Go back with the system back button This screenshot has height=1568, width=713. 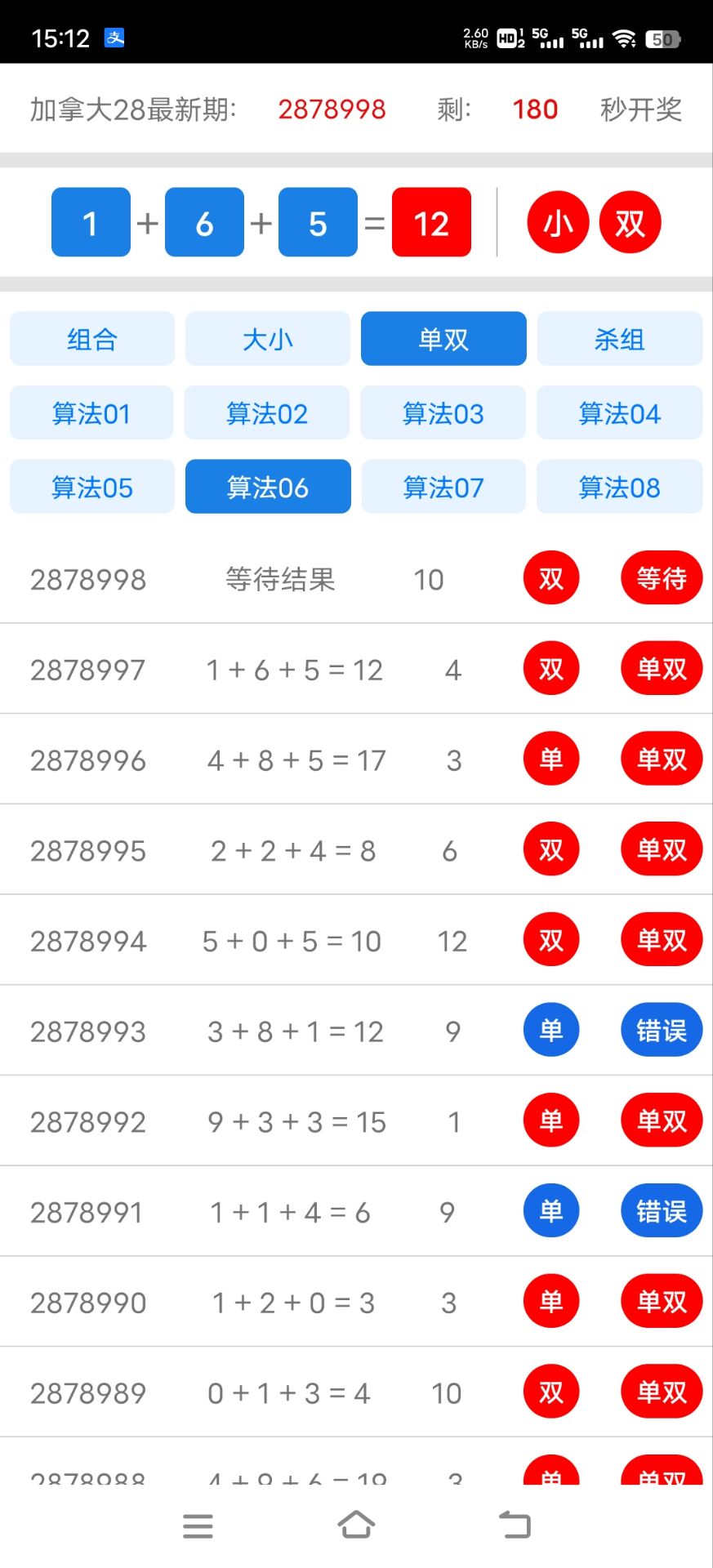(x=515, y=1525)
